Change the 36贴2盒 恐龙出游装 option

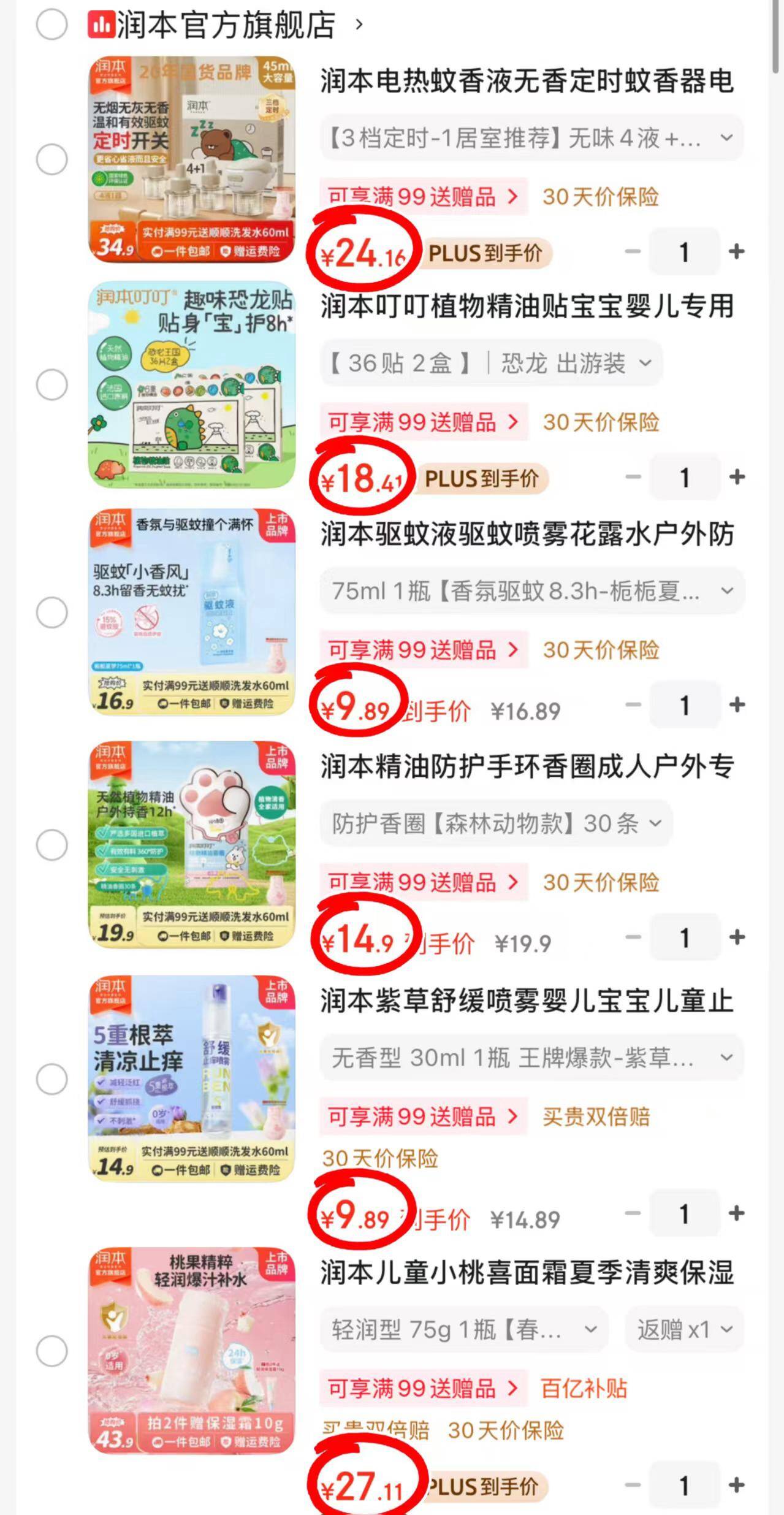tap(491, 364)
